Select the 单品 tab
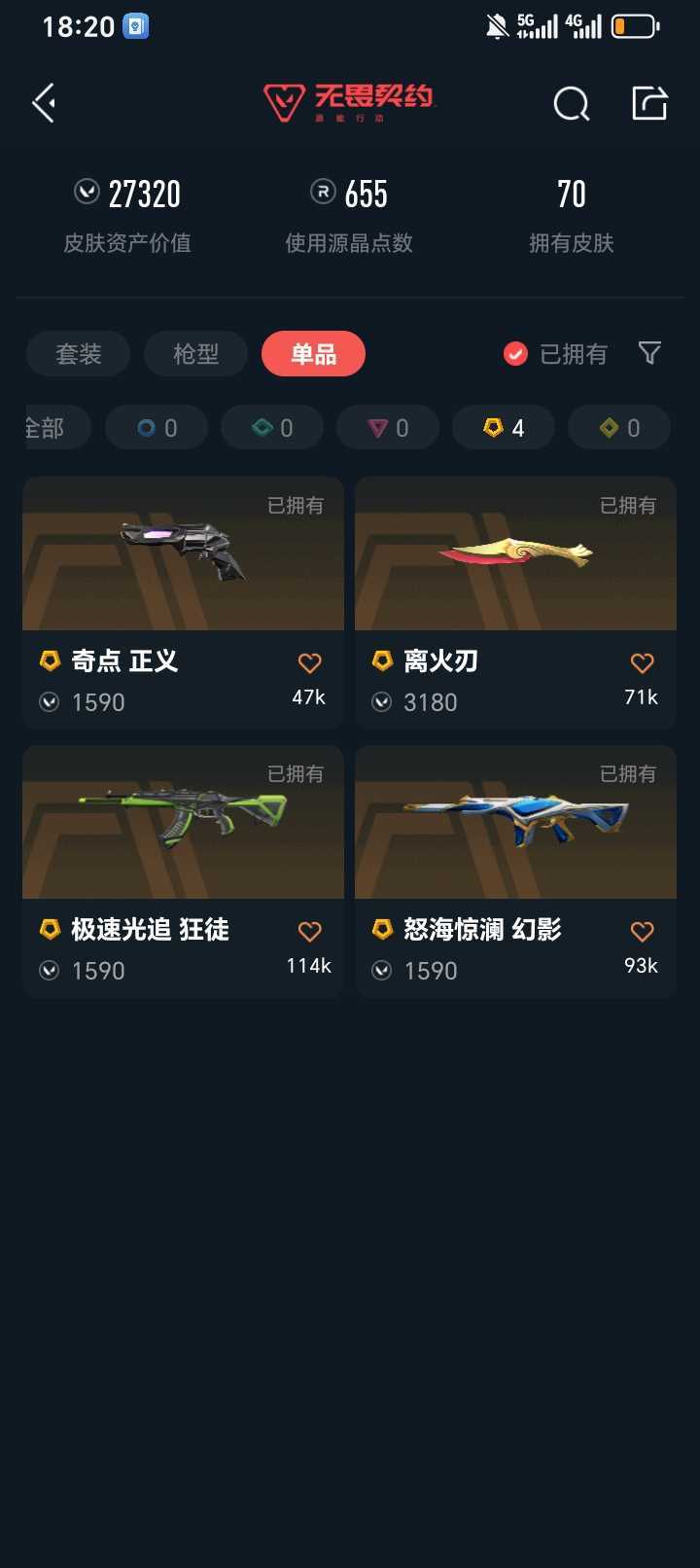The image size is (700, 1568). coord(313,354)
